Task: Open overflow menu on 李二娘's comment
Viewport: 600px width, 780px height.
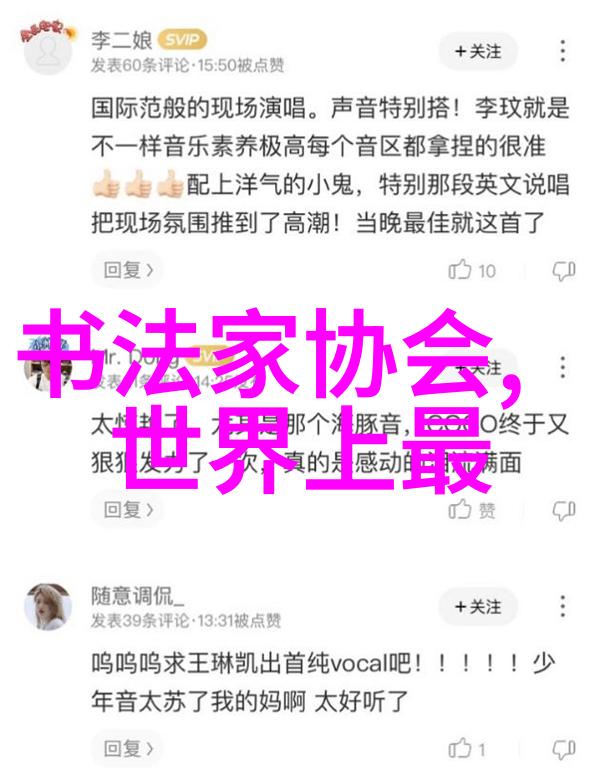Action: click(564, 51)
